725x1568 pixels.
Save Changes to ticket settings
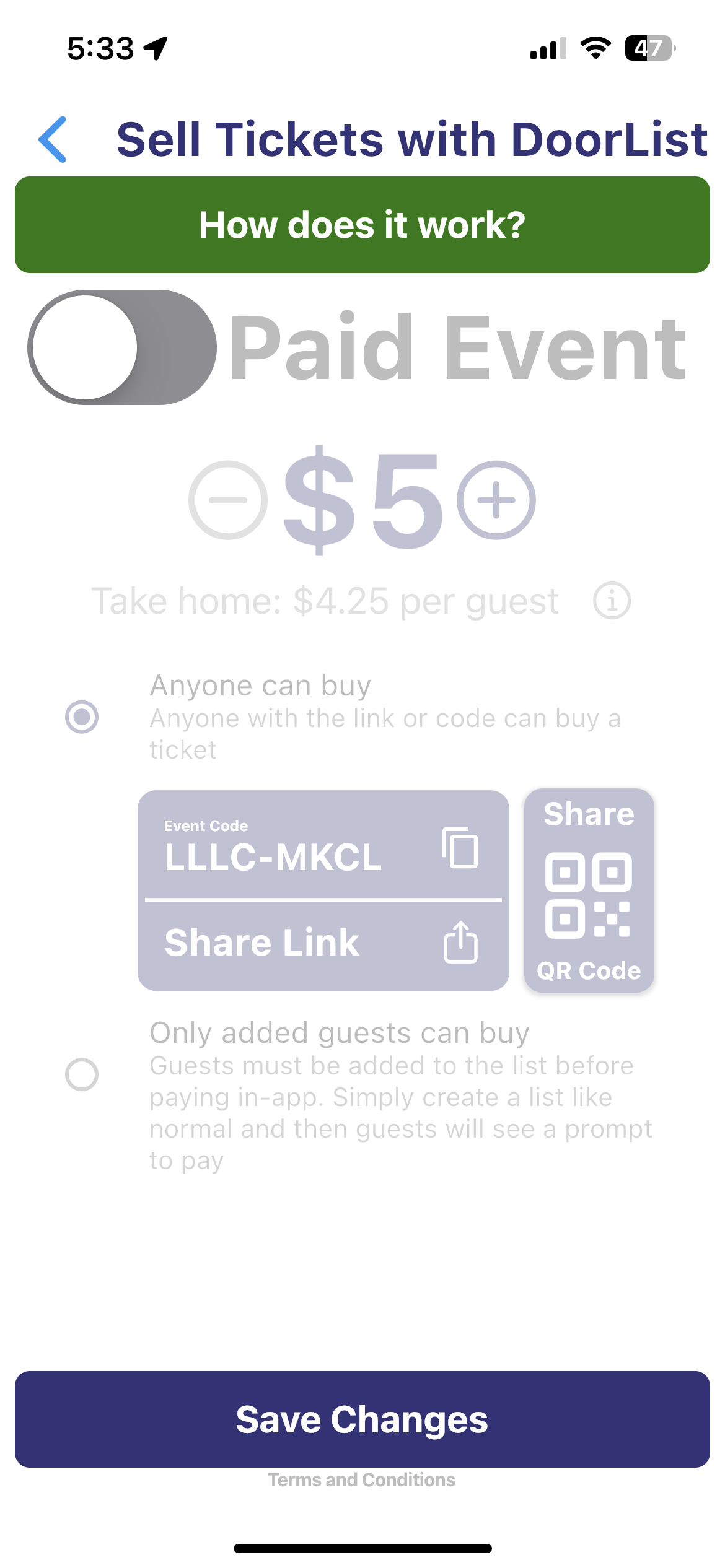362,1419
